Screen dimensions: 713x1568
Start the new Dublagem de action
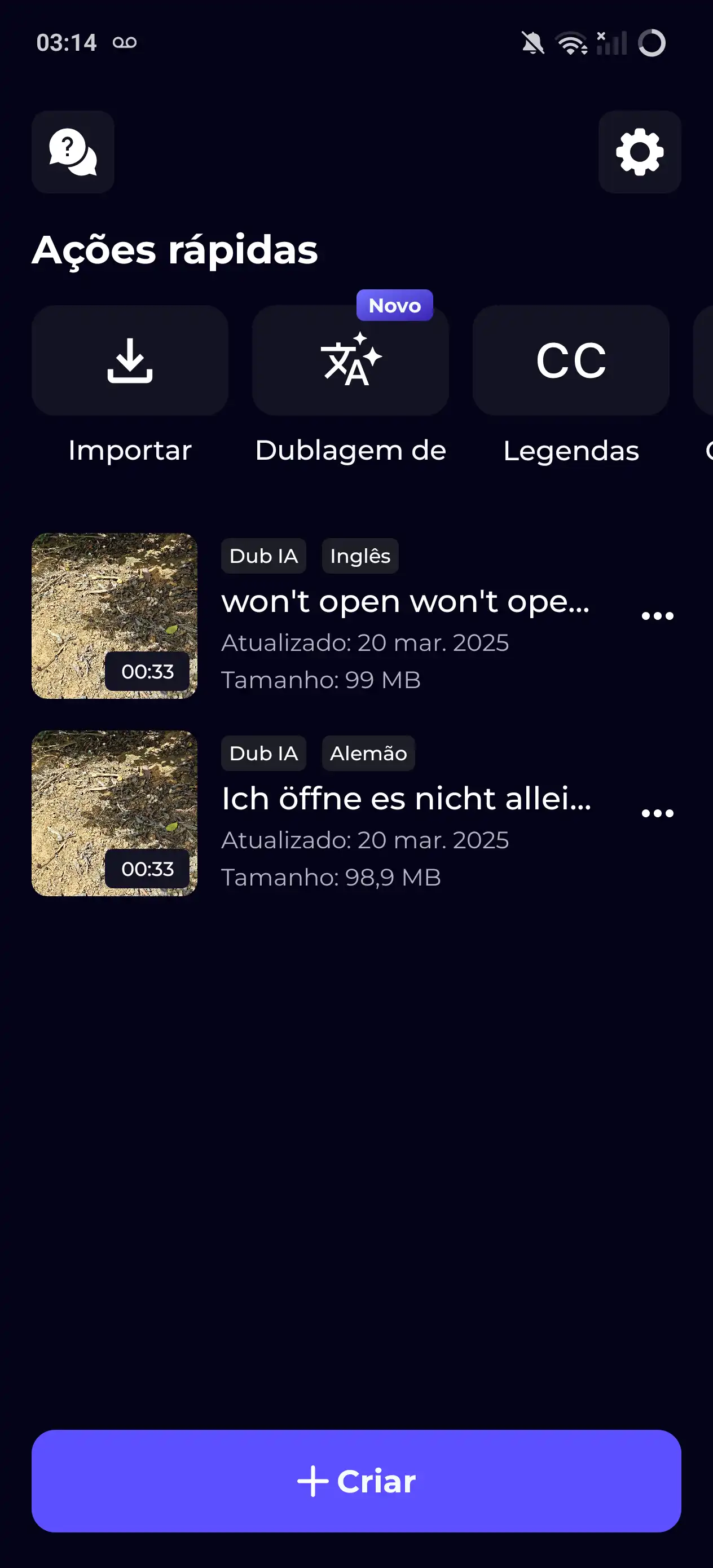click(350, 360)
